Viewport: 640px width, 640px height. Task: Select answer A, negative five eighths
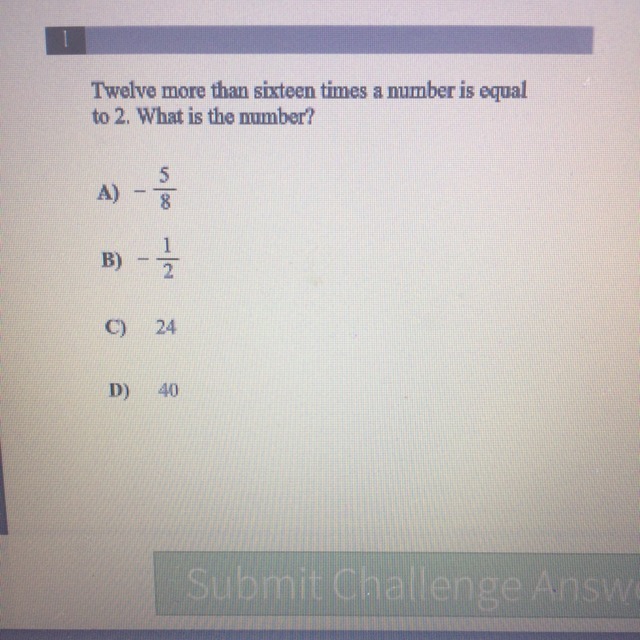click(137, 189)
